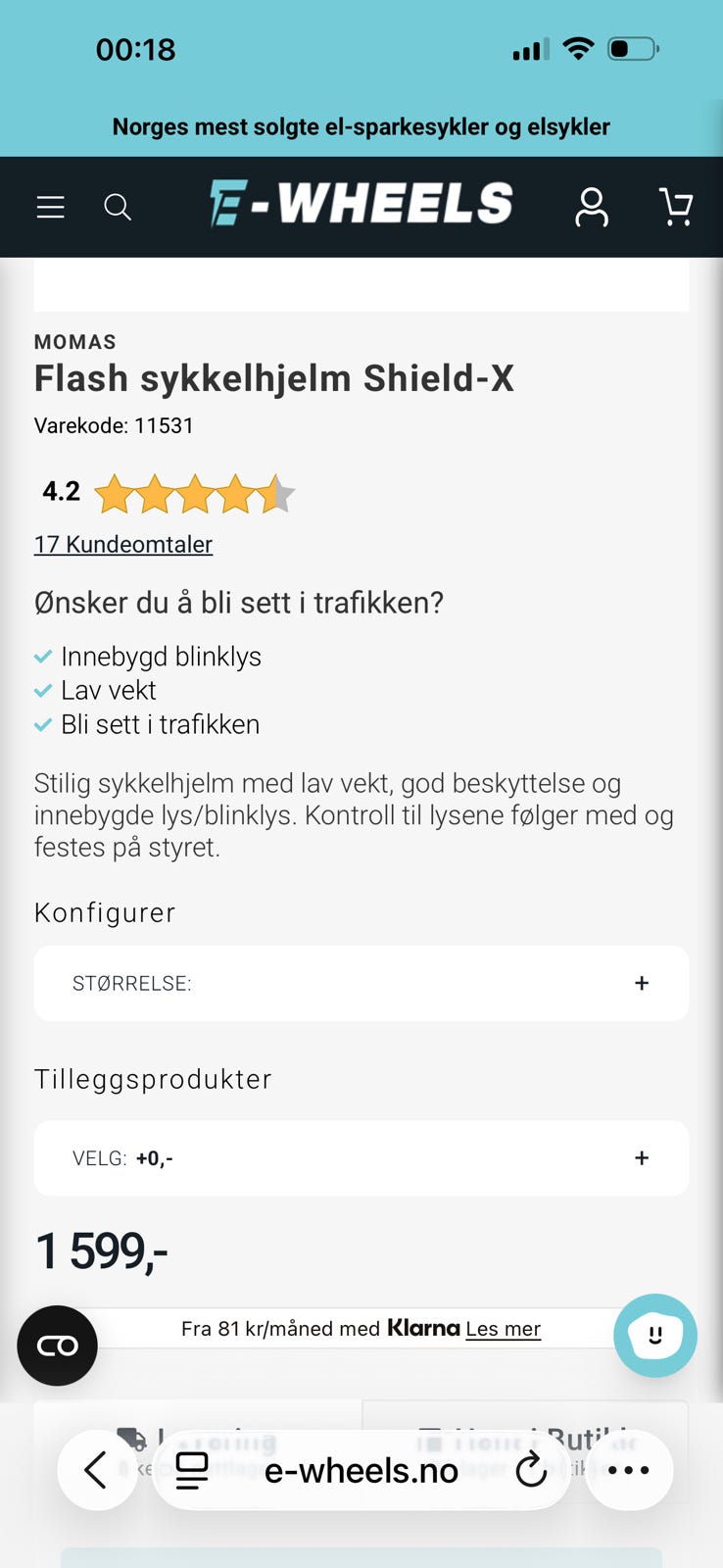The height and width of the screenshot is (1568, 723).
Task: Click the e-wheels.no address bar
Action: coord(361,1470)
